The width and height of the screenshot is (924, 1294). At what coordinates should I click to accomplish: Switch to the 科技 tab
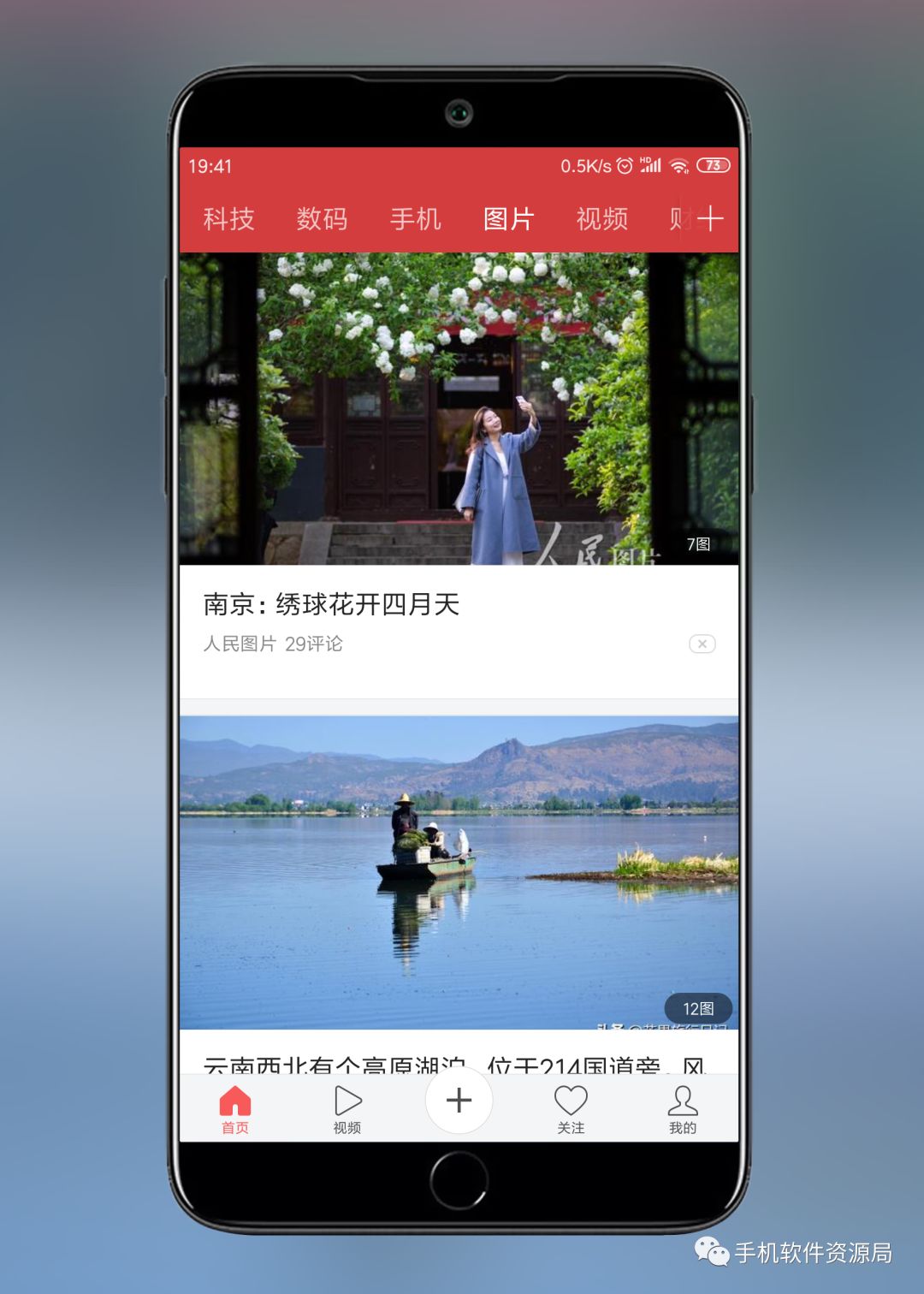tap(228, 219)
